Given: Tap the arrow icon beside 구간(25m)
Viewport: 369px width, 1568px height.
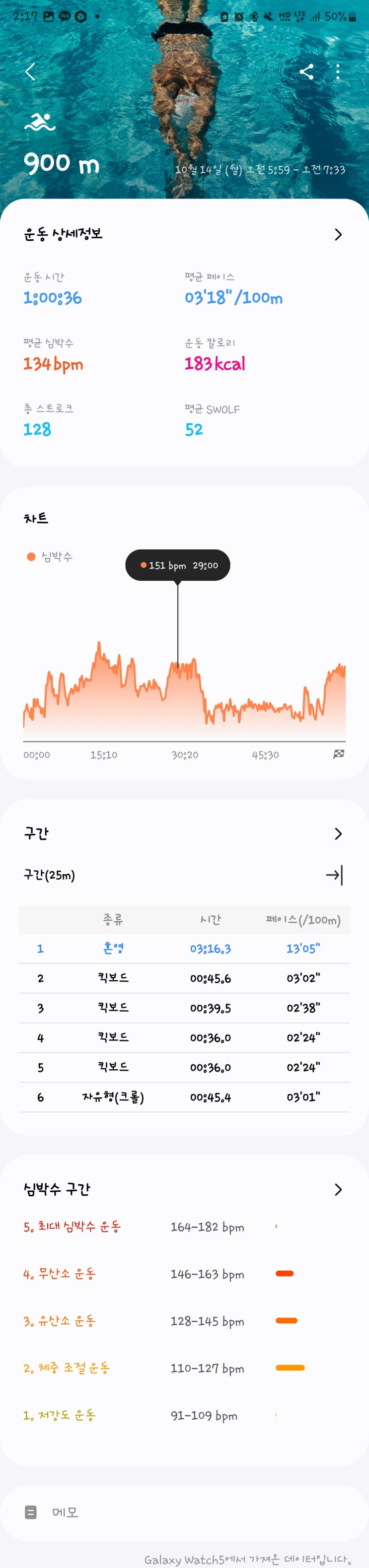Looking at the screenshot, I should pyautogui.click(x=334, y=875).
